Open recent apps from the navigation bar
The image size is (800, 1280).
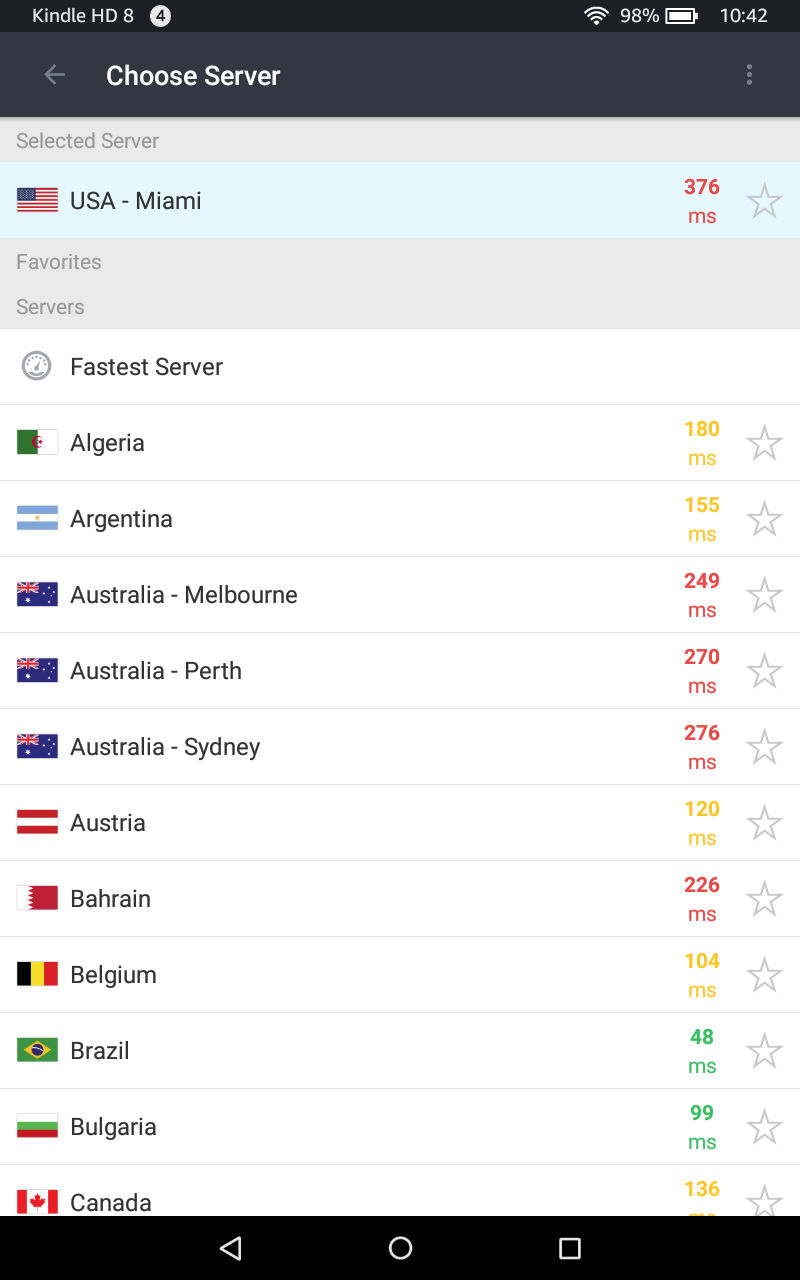[x=570, y=1248]
